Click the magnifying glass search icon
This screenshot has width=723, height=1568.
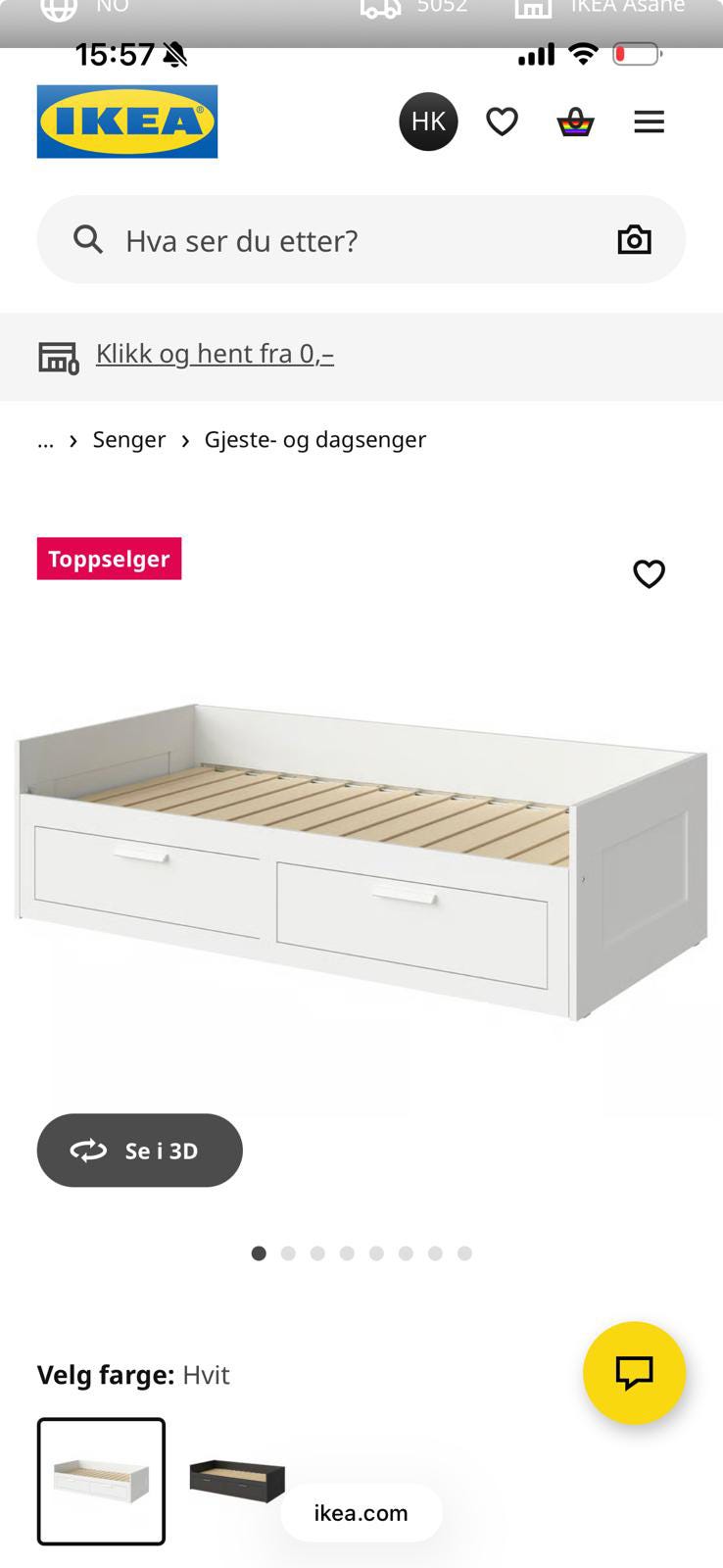pyautogui.click(x=88, y=239)
